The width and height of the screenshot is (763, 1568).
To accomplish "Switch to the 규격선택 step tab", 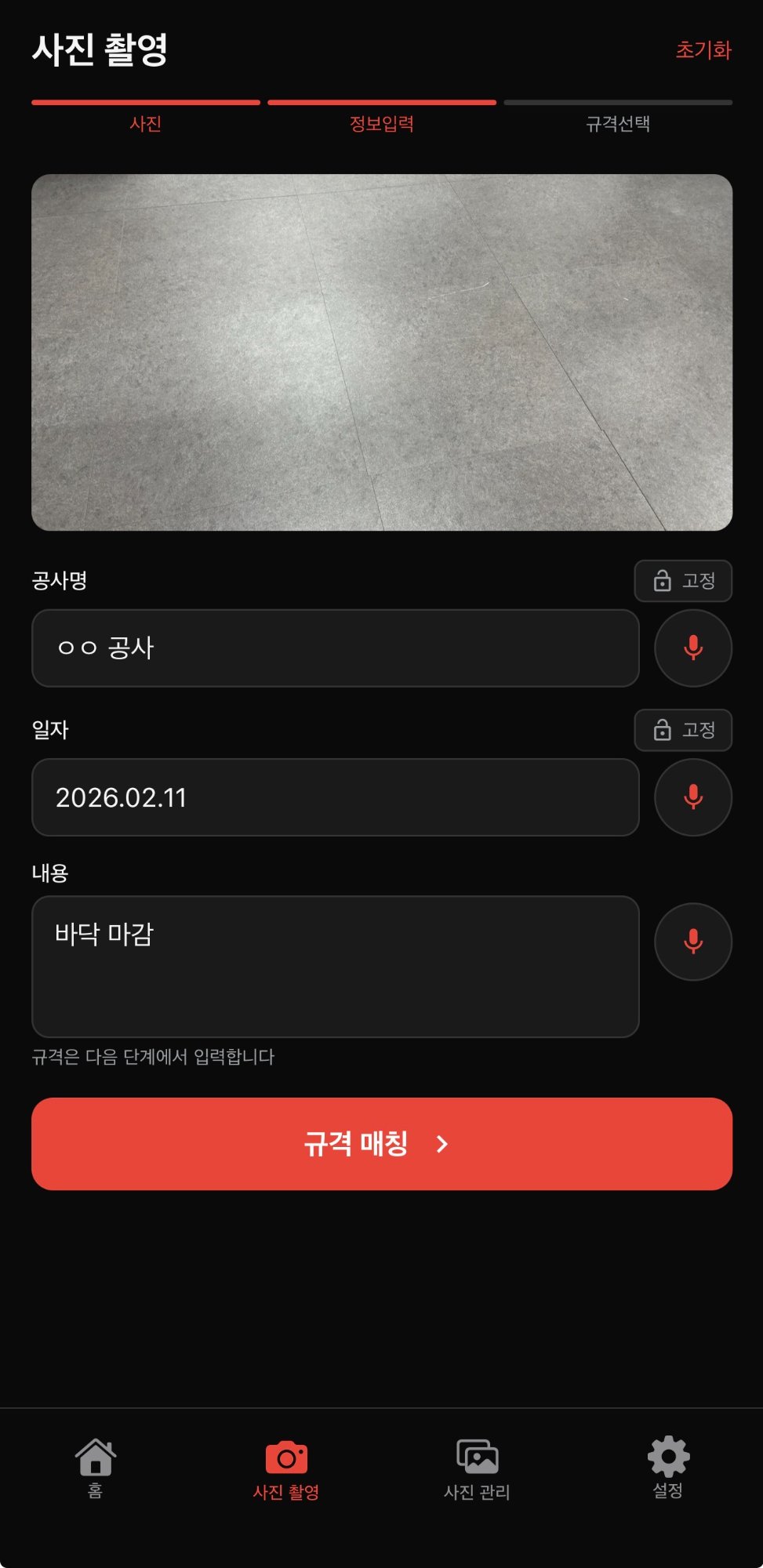I will tap(619, 124).
